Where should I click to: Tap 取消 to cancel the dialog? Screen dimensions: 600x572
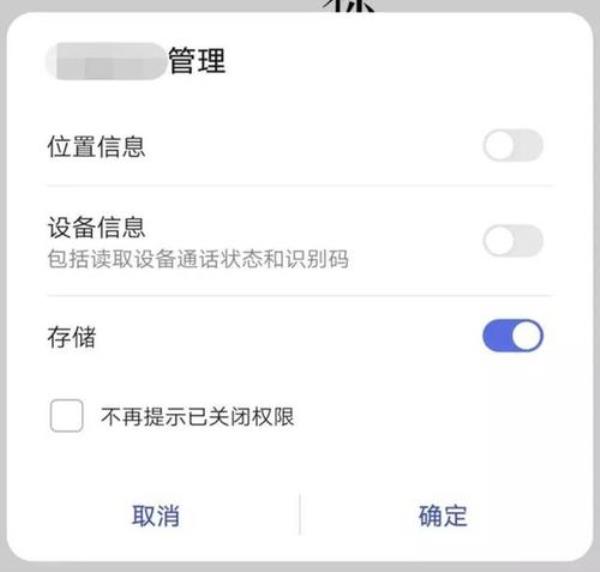[155, 516]
